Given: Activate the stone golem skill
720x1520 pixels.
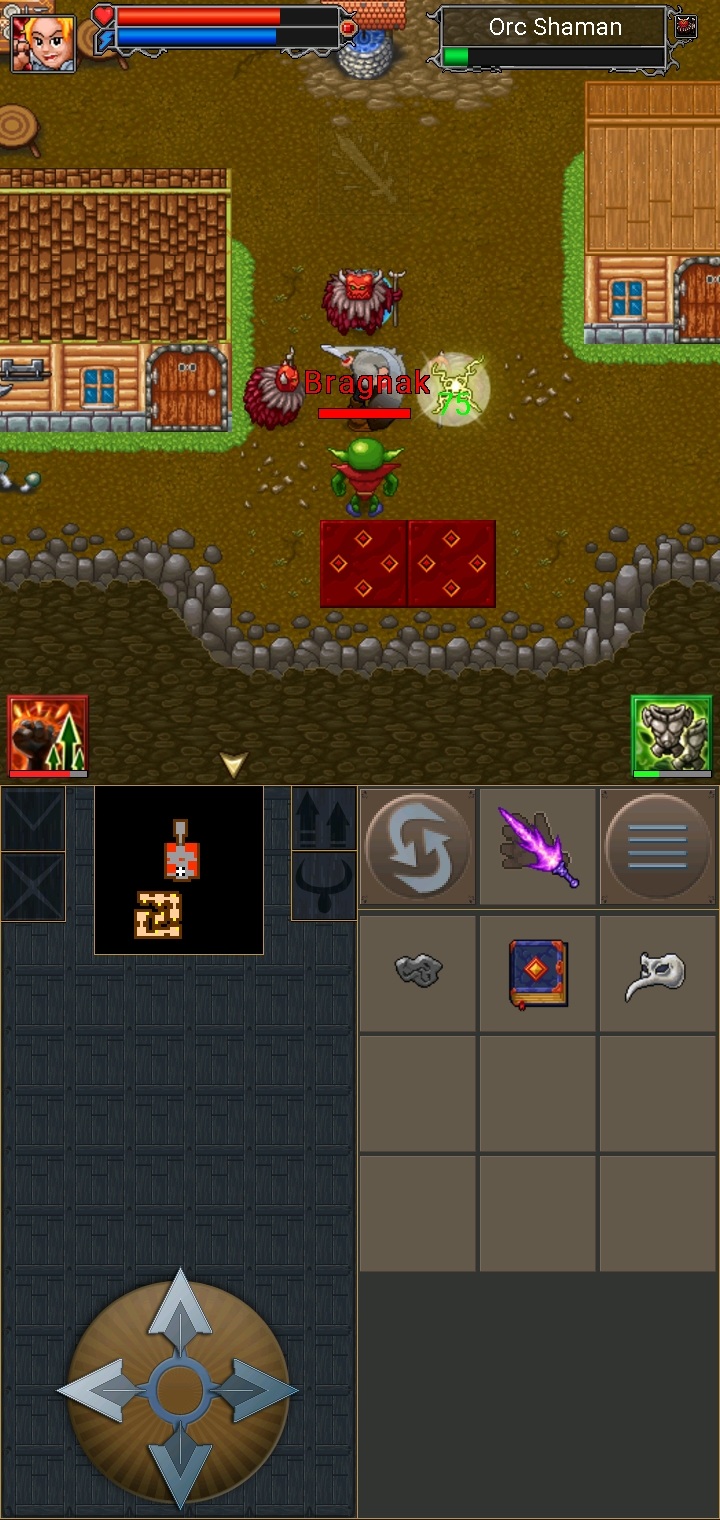Looking at the screenshot, I should click(671, 735).
